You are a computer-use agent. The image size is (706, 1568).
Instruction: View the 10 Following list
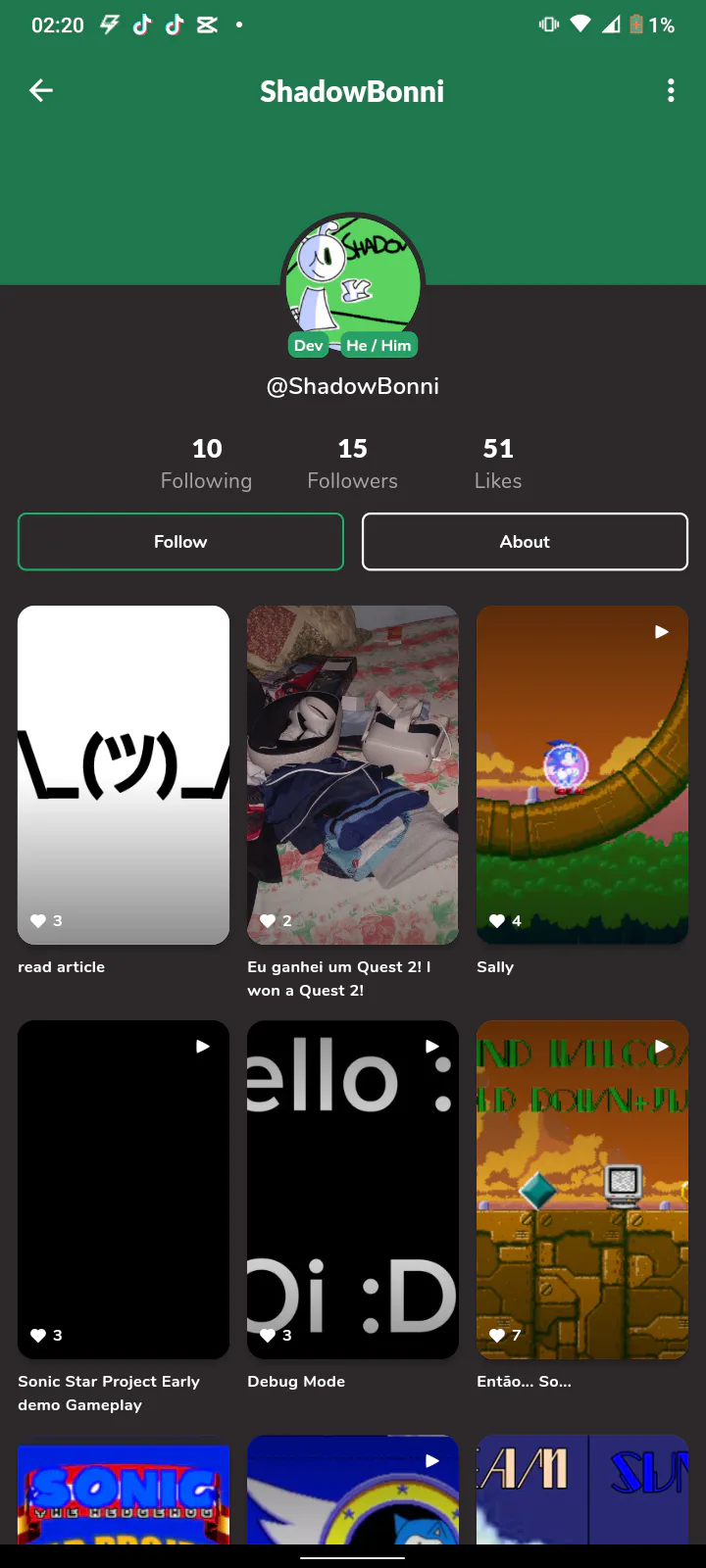click(x=207, y=464)
